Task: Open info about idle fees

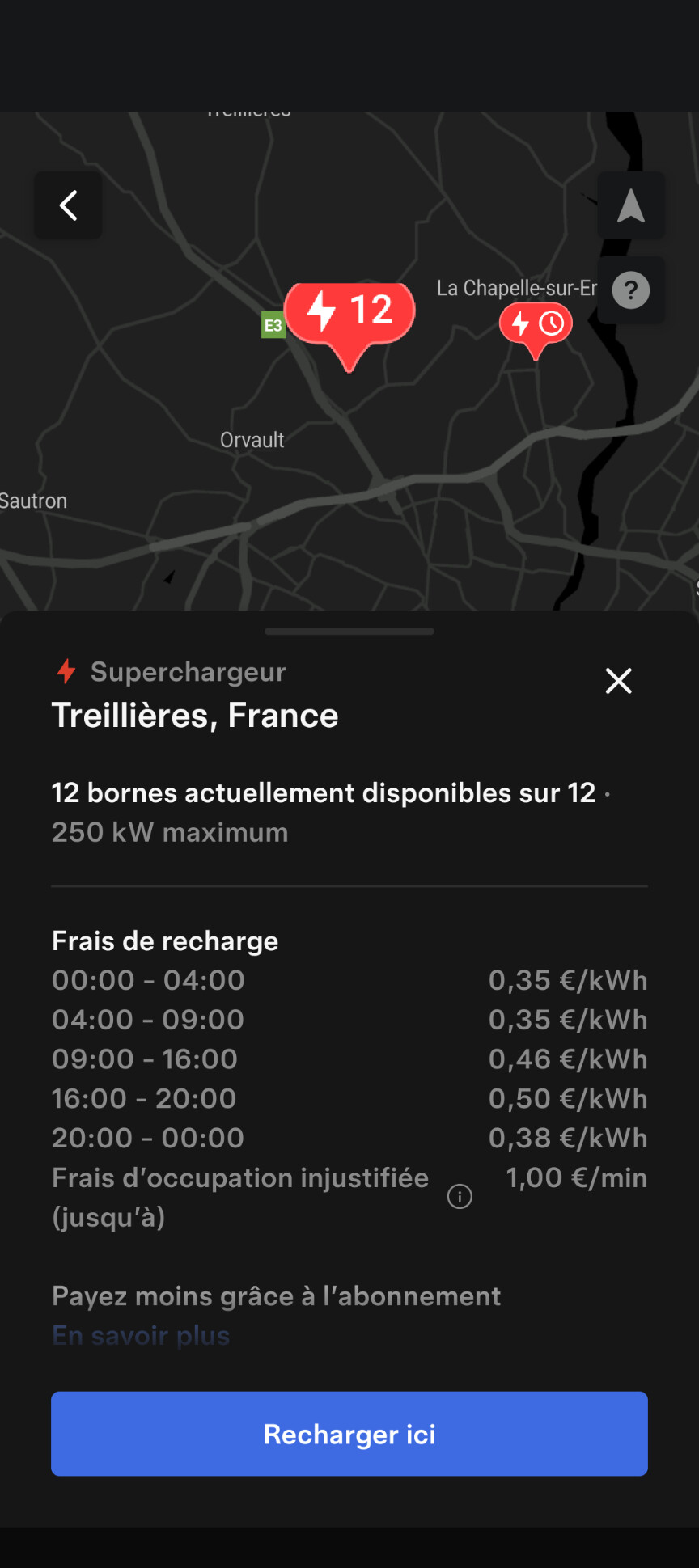Action: (x=460, y=1197)
